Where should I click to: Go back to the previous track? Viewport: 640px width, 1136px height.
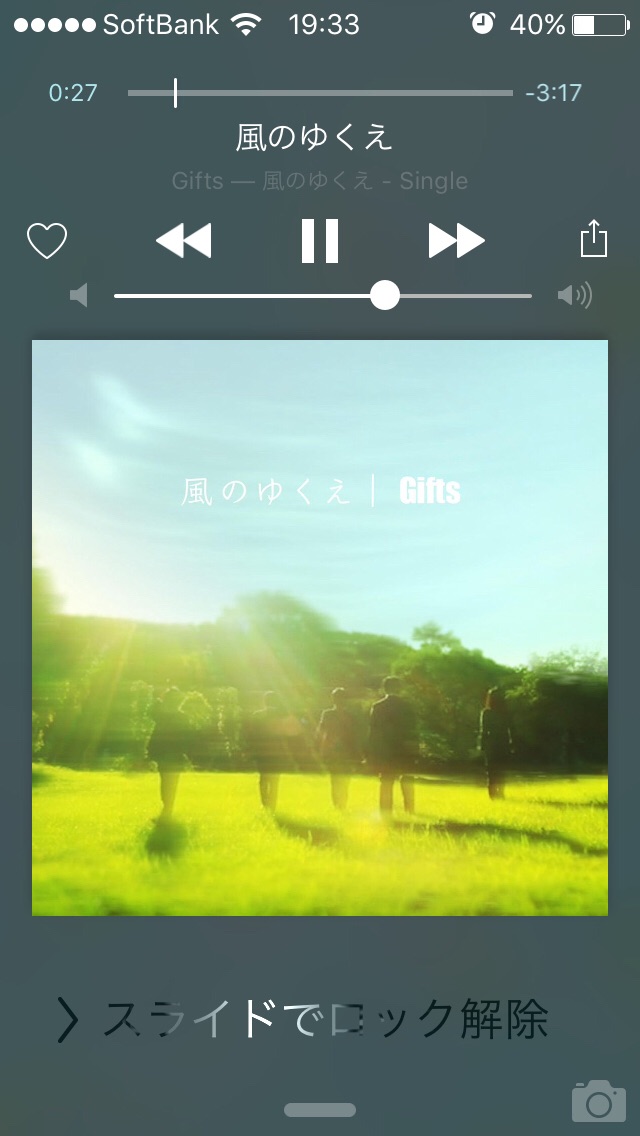click(x=184, y=241)
